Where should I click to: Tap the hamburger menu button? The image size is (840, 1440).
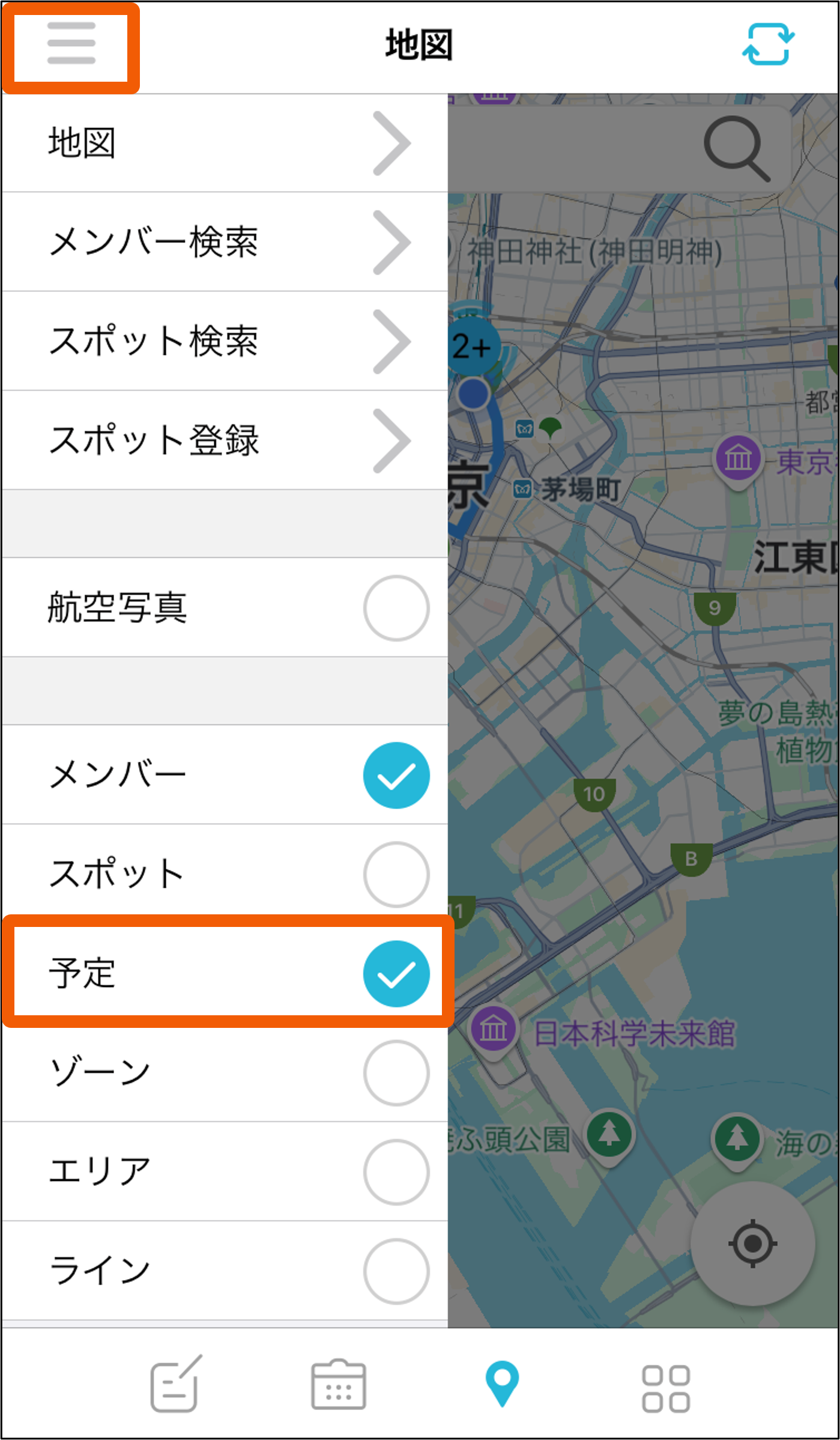point(71,43)
